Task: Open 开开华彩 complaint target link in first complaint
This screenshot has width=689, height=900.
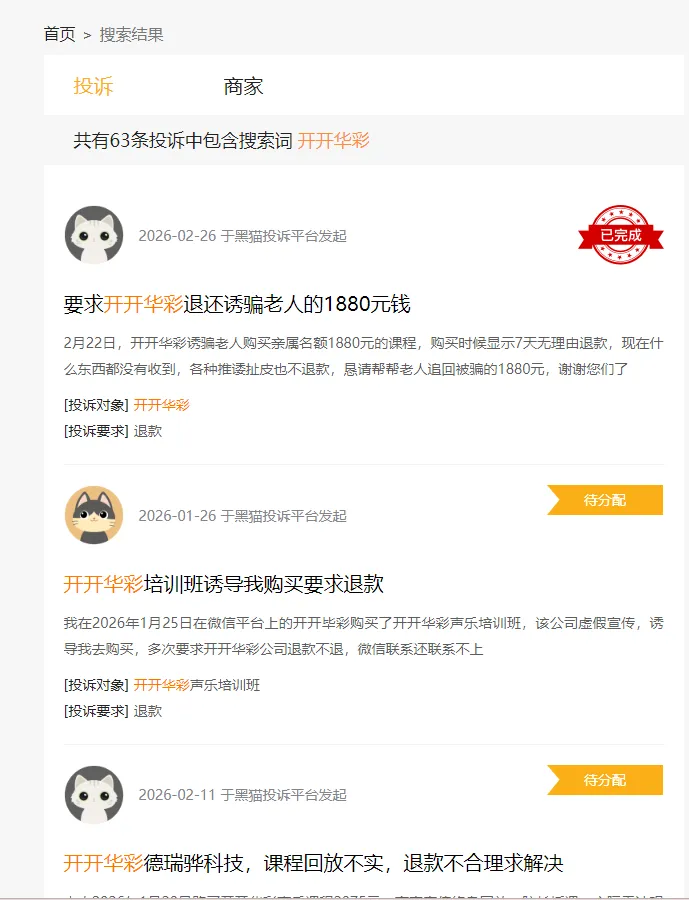Action: click(x=161, y=405)
